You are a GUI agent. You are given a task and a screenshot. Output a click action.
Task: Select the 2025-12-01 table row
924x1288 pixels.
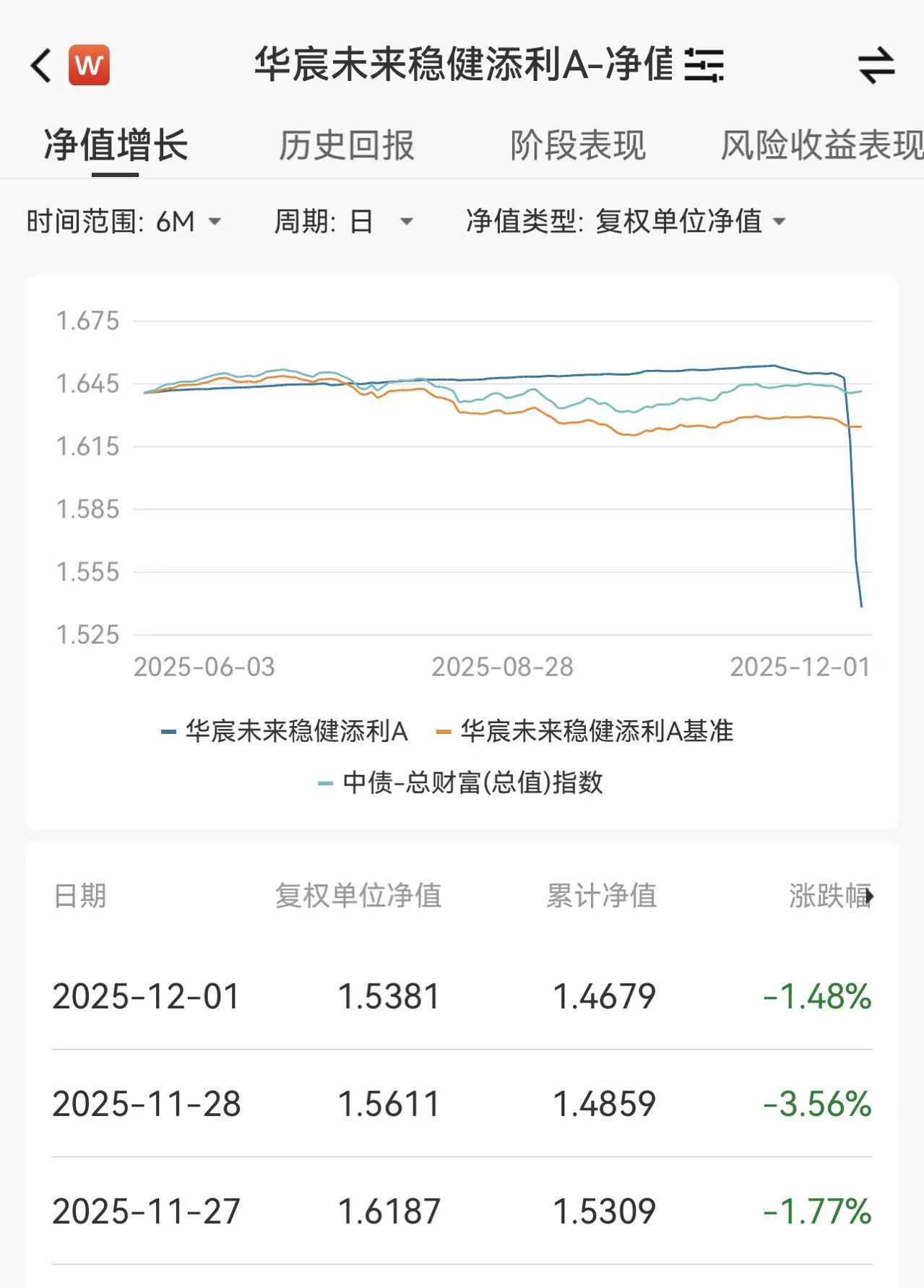(462, 995)
